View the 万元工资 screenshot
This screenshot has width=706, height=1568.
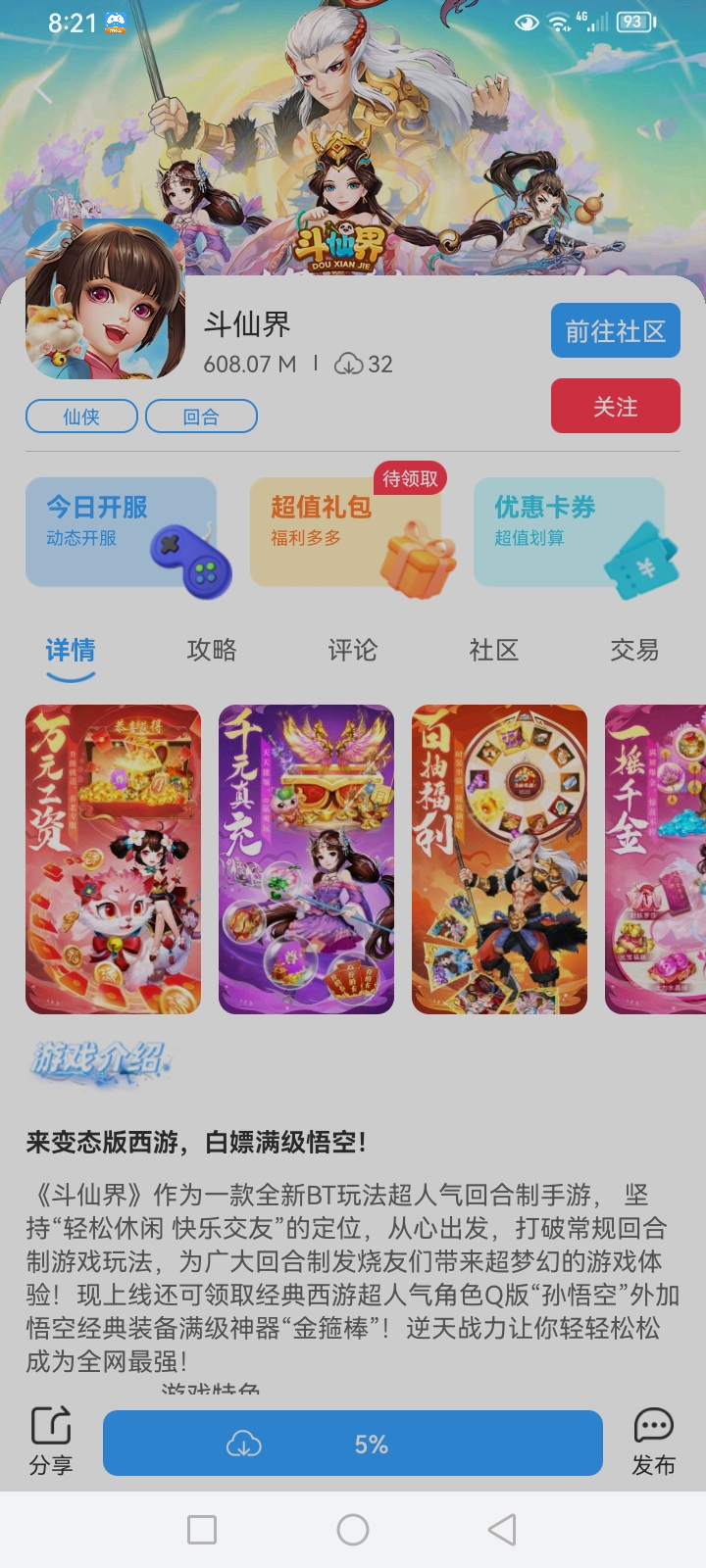tap(113, 858)
